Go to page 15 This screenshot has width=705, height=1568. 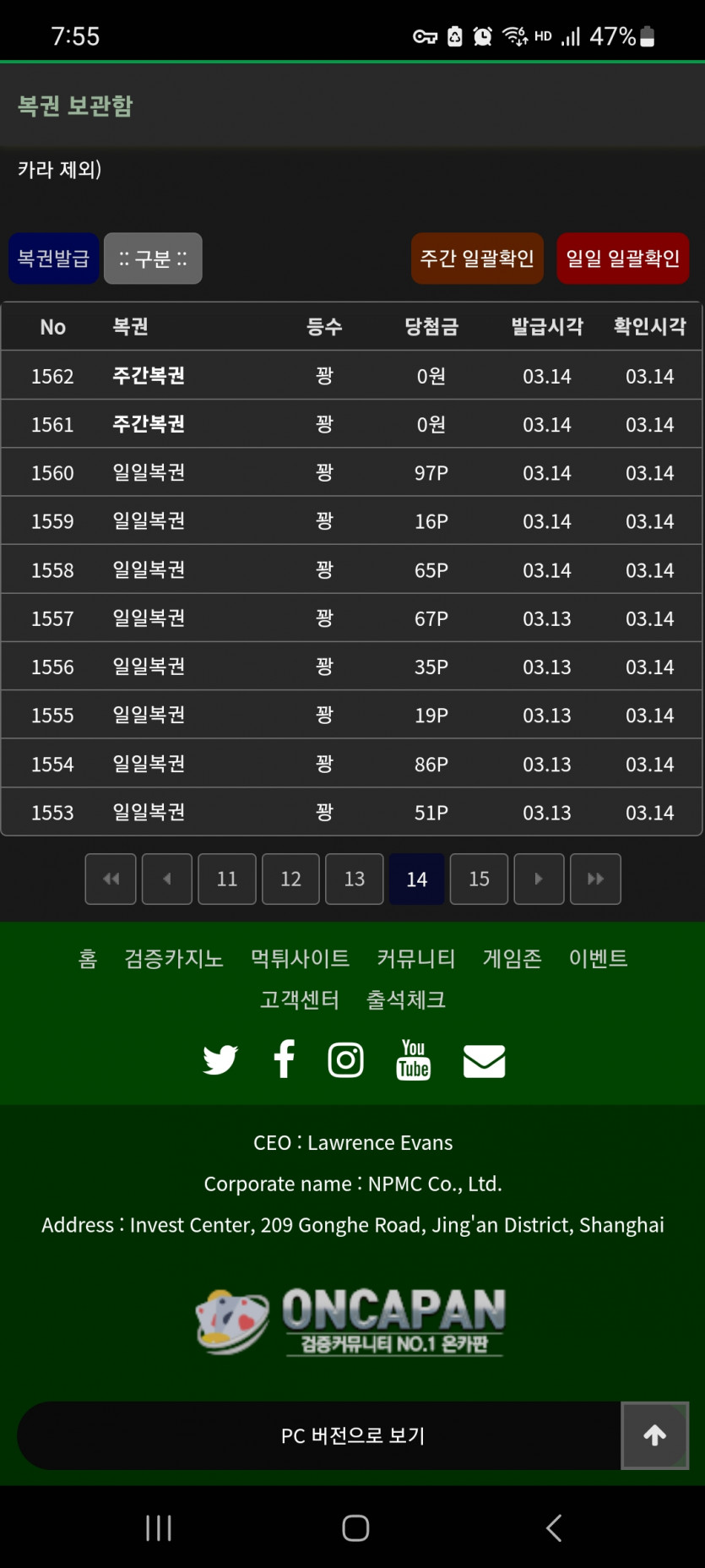479,879
